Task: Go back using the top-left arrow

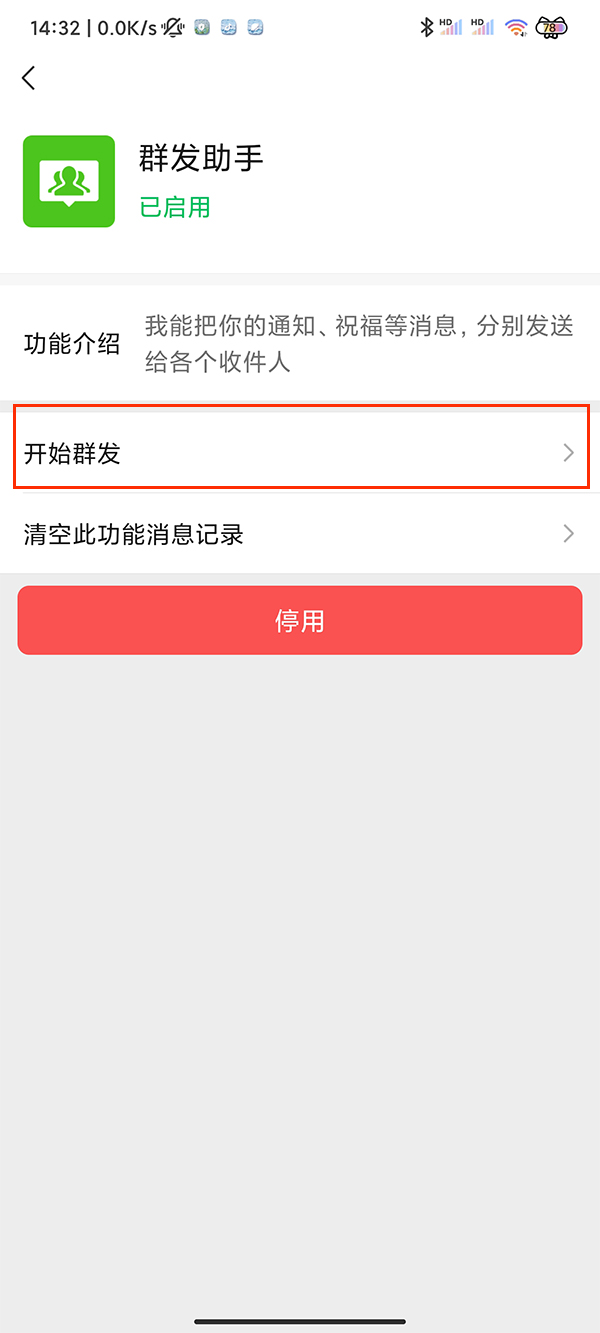Action: coord(29,78)
